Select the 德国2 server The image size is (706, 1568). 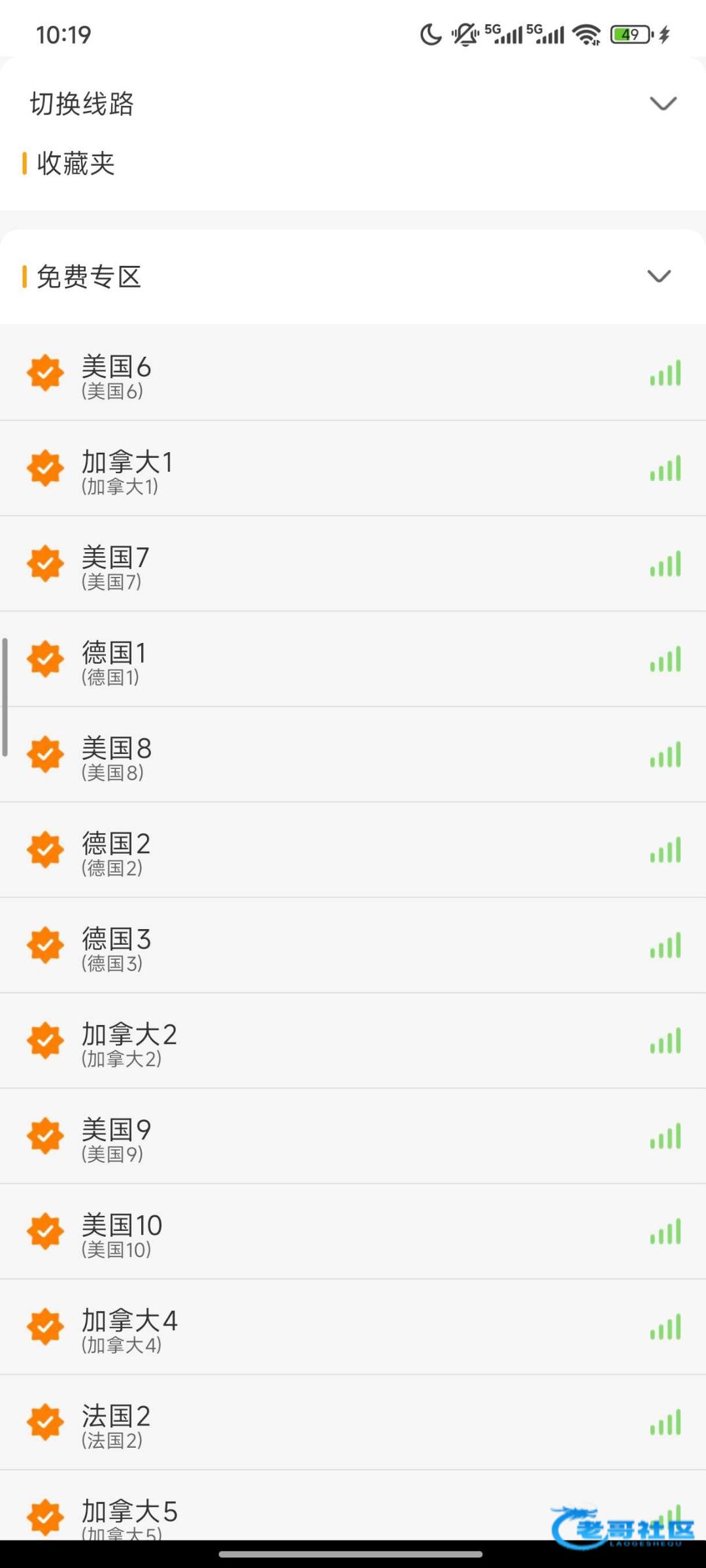(353, 850)
